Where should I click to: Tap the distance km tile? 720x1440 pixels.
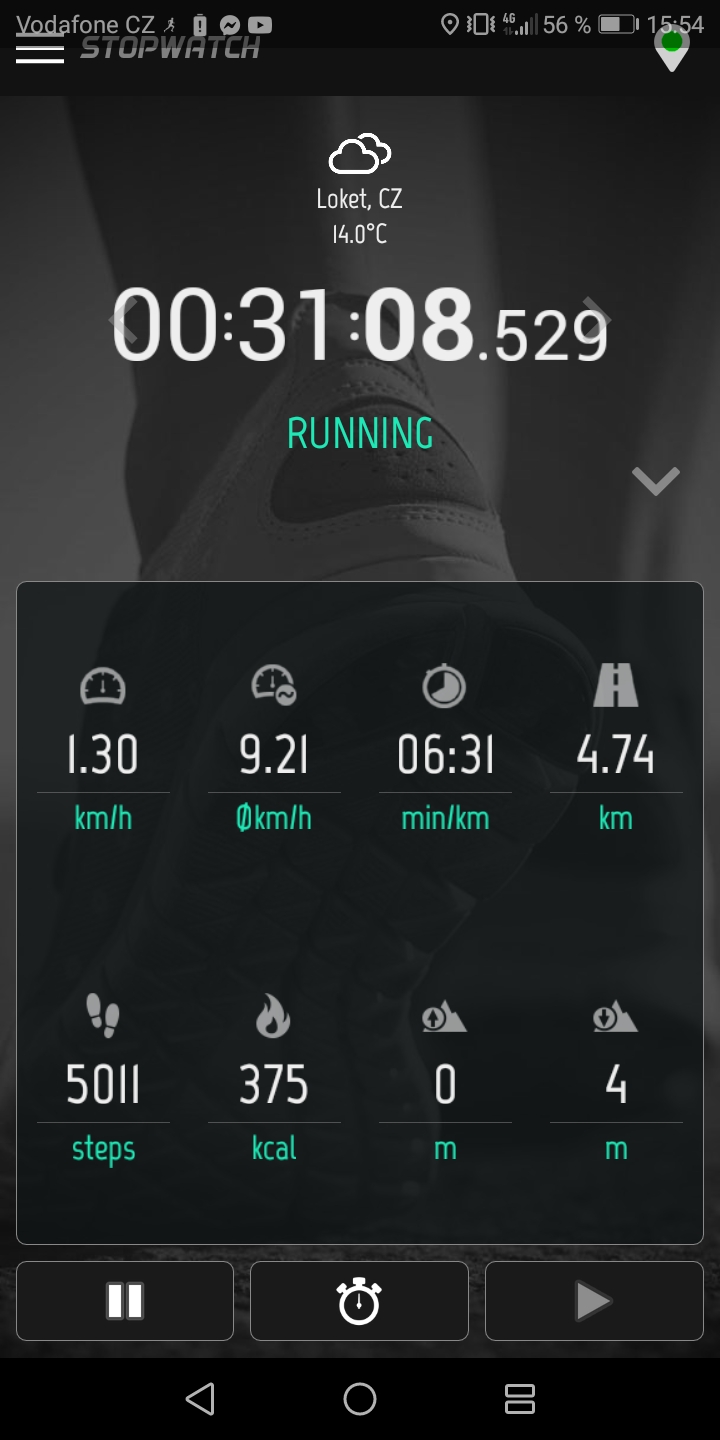coord(616,752)
